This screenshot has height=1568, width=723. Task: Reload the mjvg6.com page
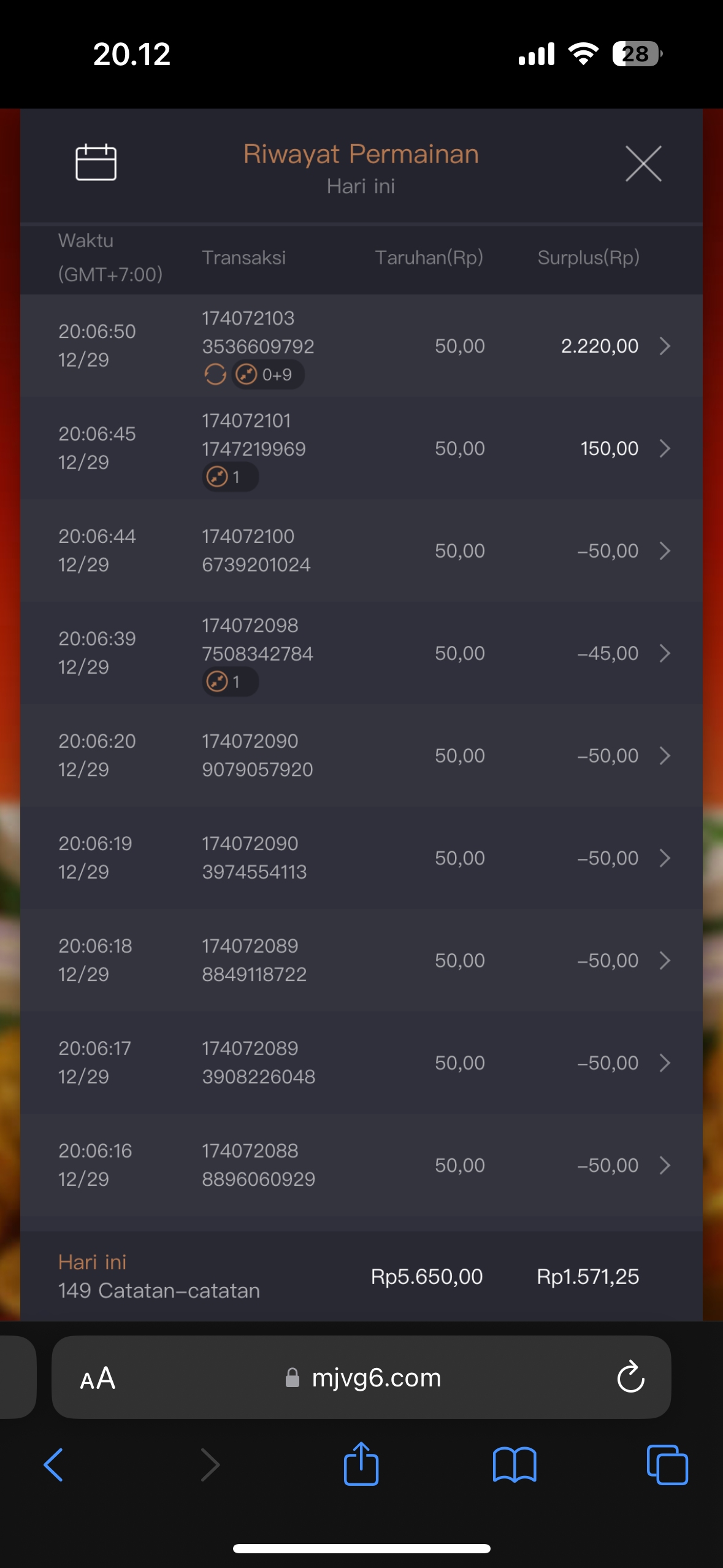[630, 1378]
